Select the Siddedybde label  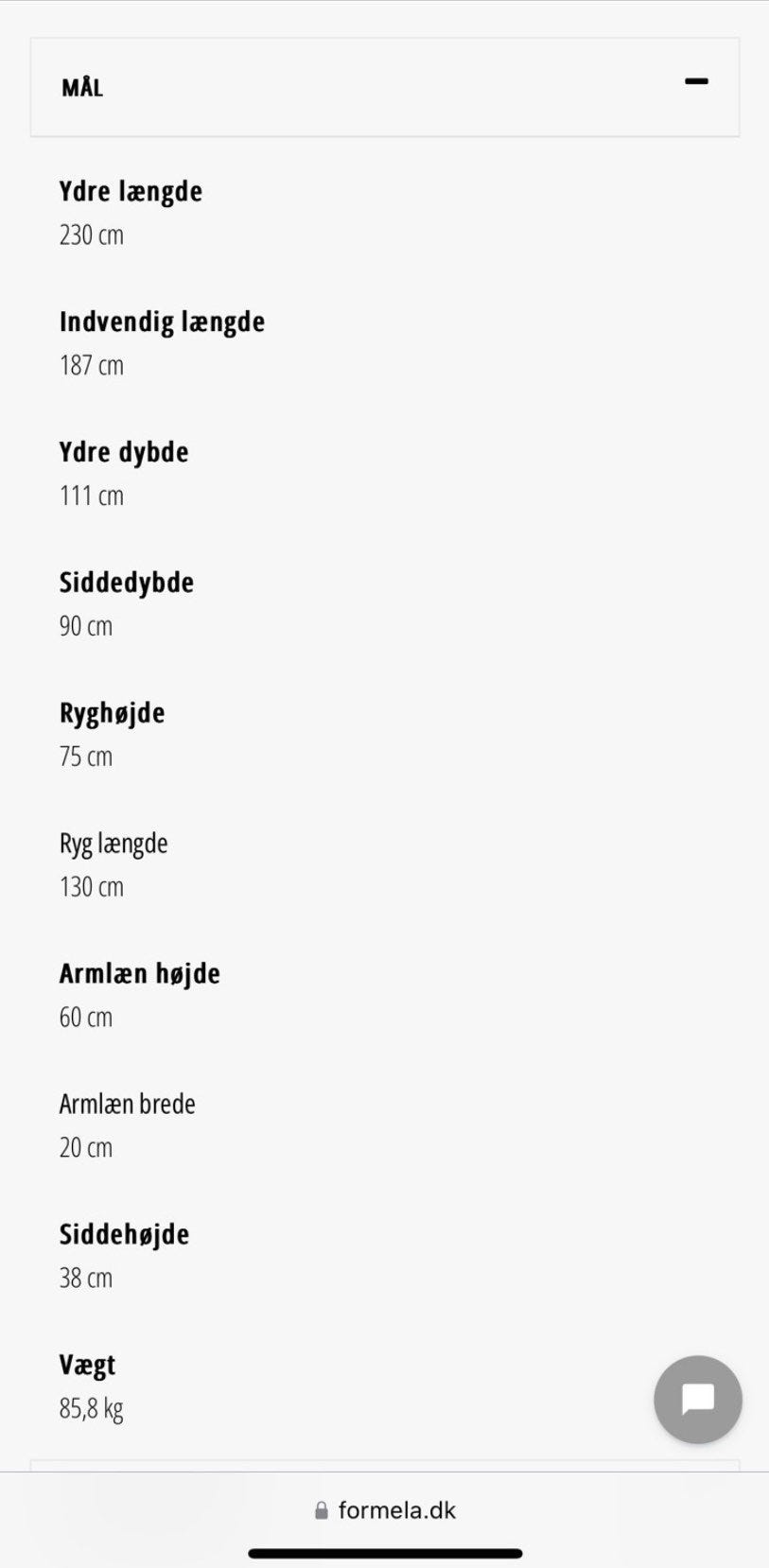126,583
